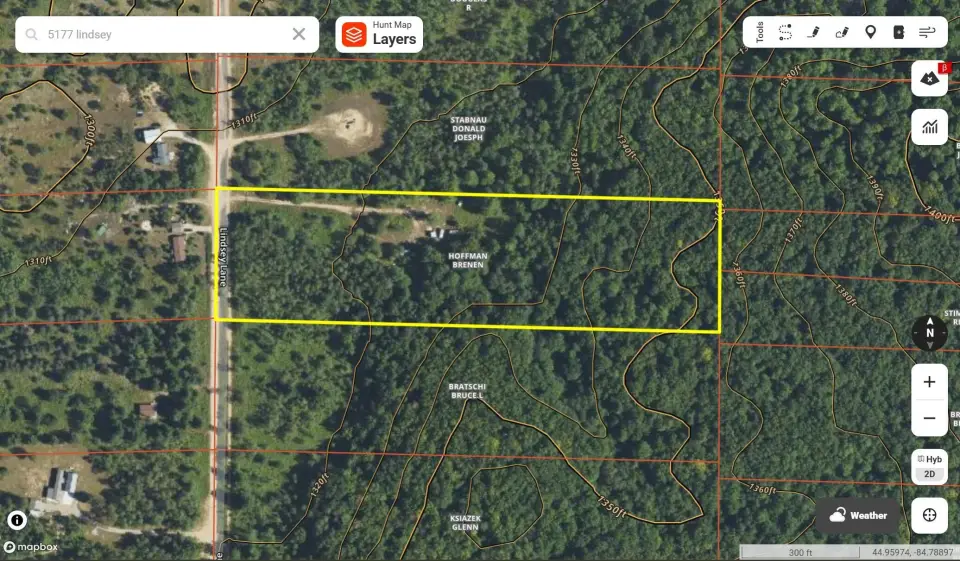The height and width of the screenshot is (561, 960).
Task: Open the Hunt Map Layers panel
Action: pyautogui.click(x=379, y=34)
